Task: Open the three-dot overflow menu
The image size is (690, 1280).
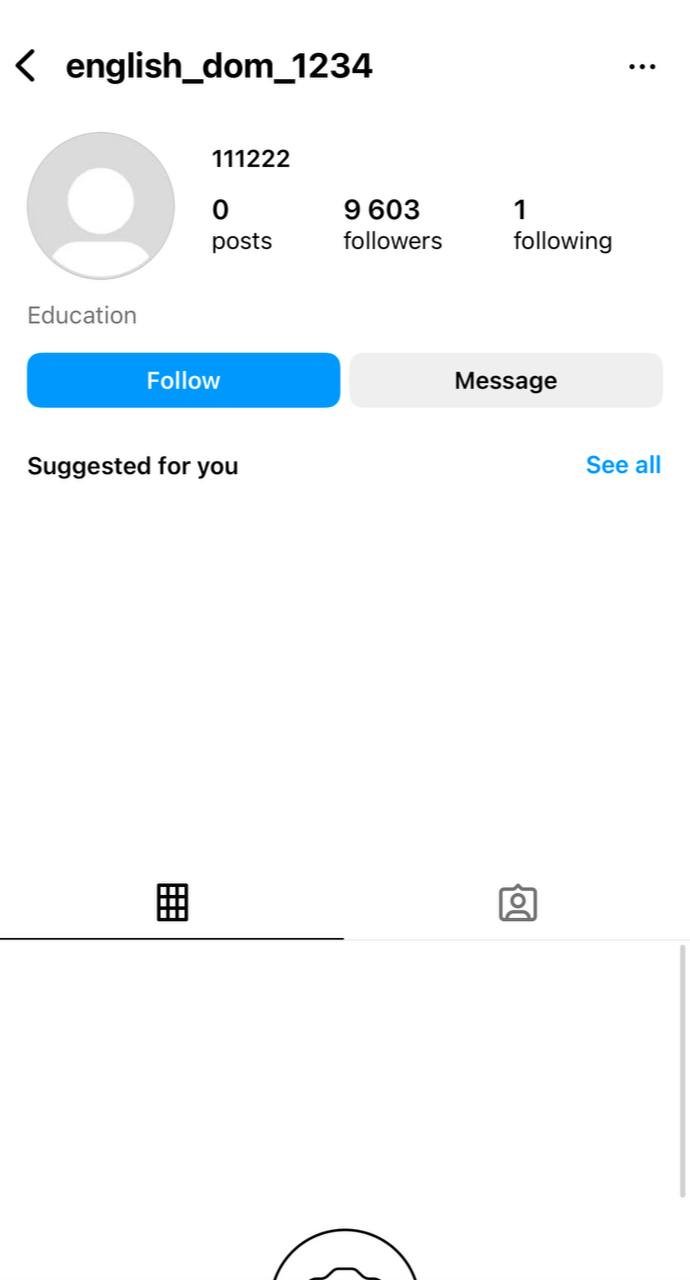Action: (x=642, y=67)
